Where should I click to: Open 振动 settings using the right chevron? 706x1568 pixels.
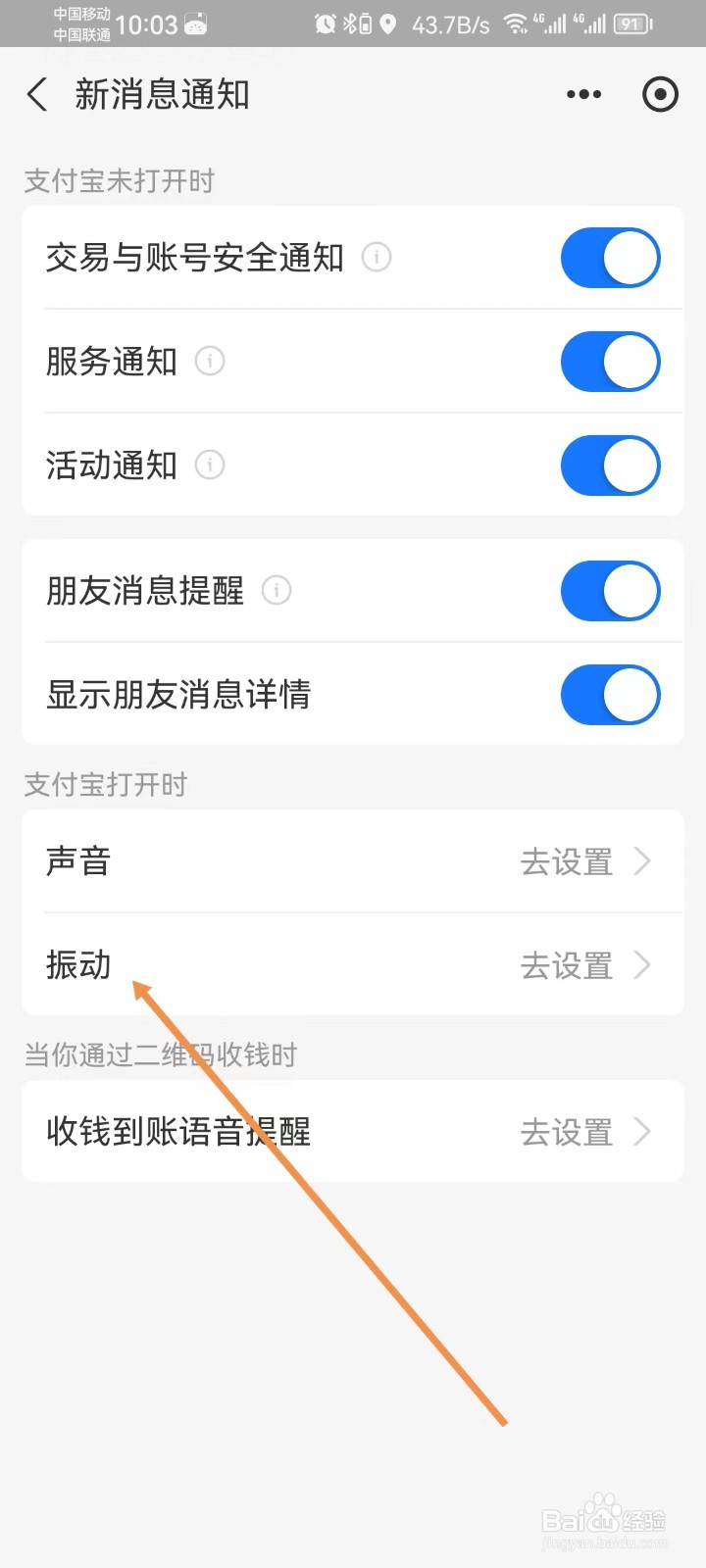(642, 965)
